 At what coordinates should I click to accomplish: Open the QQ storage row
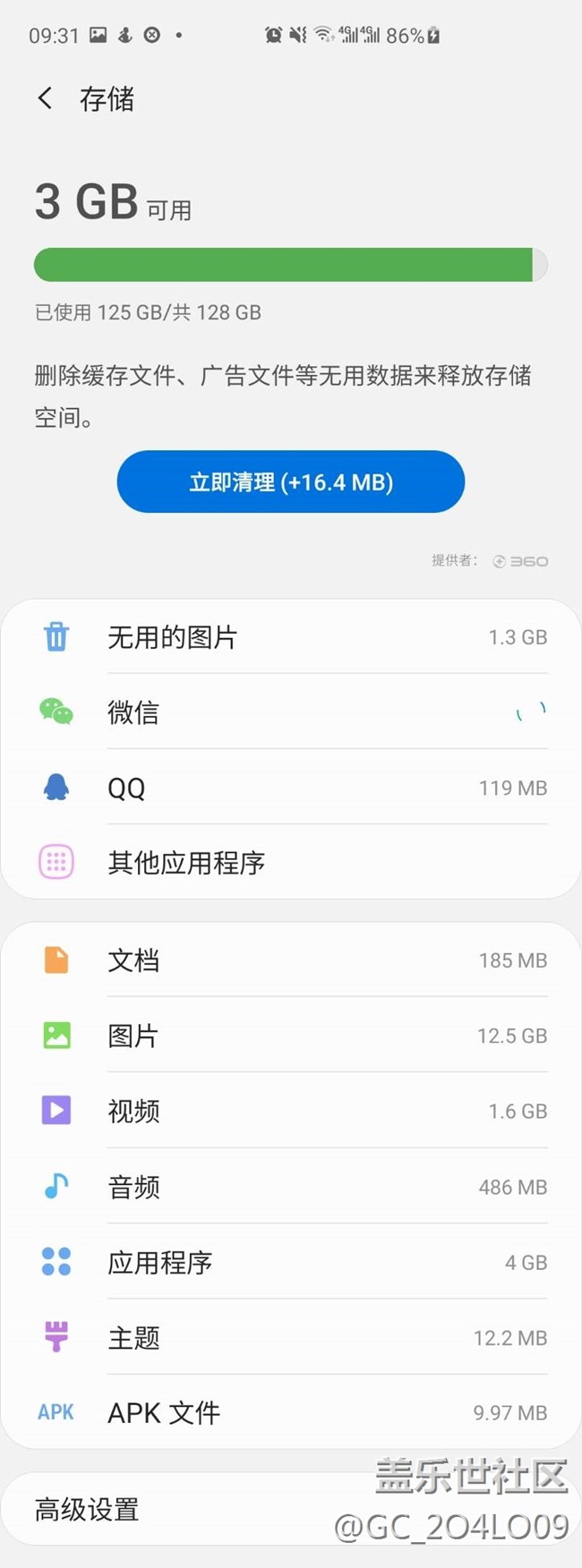click(291, 788)
